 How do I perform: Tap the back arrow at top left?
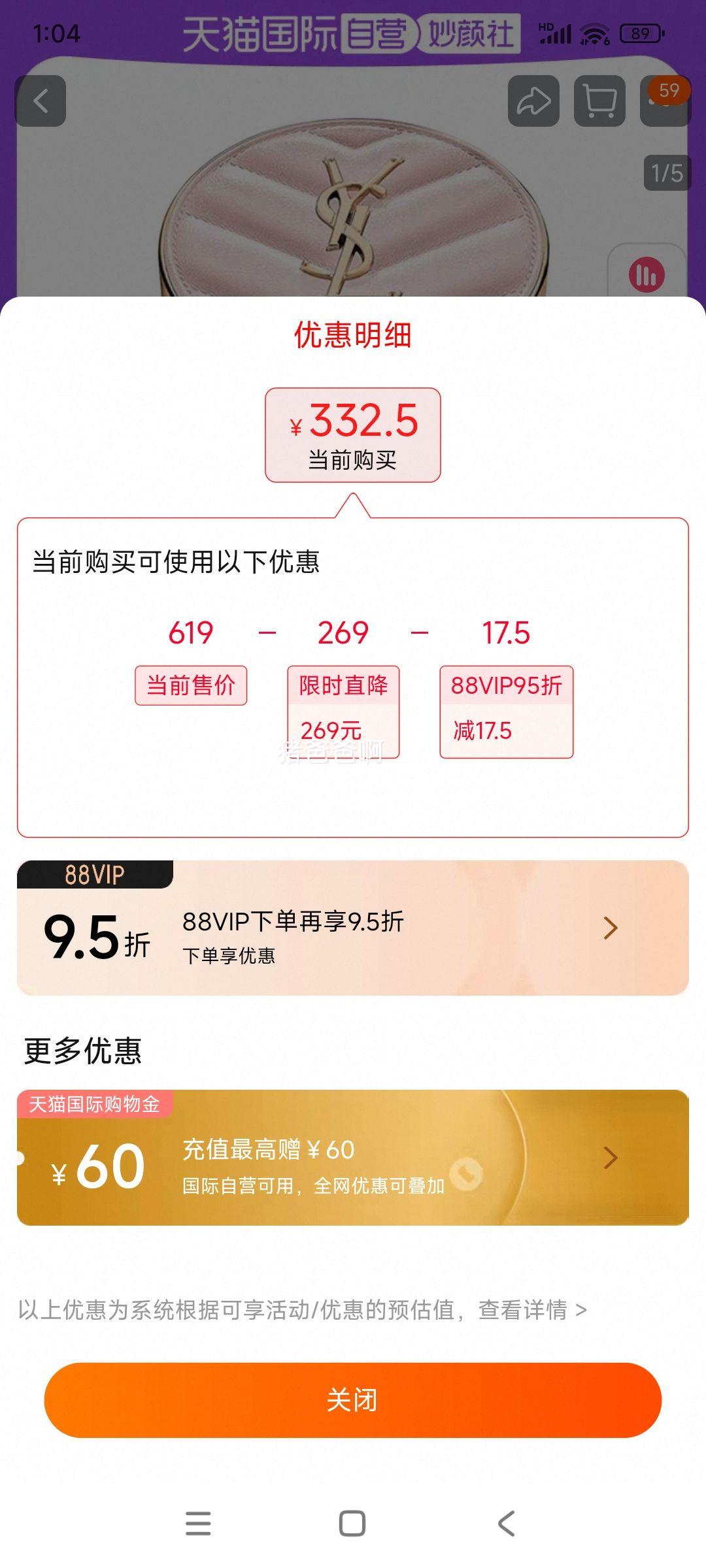(x=41, y=101)
